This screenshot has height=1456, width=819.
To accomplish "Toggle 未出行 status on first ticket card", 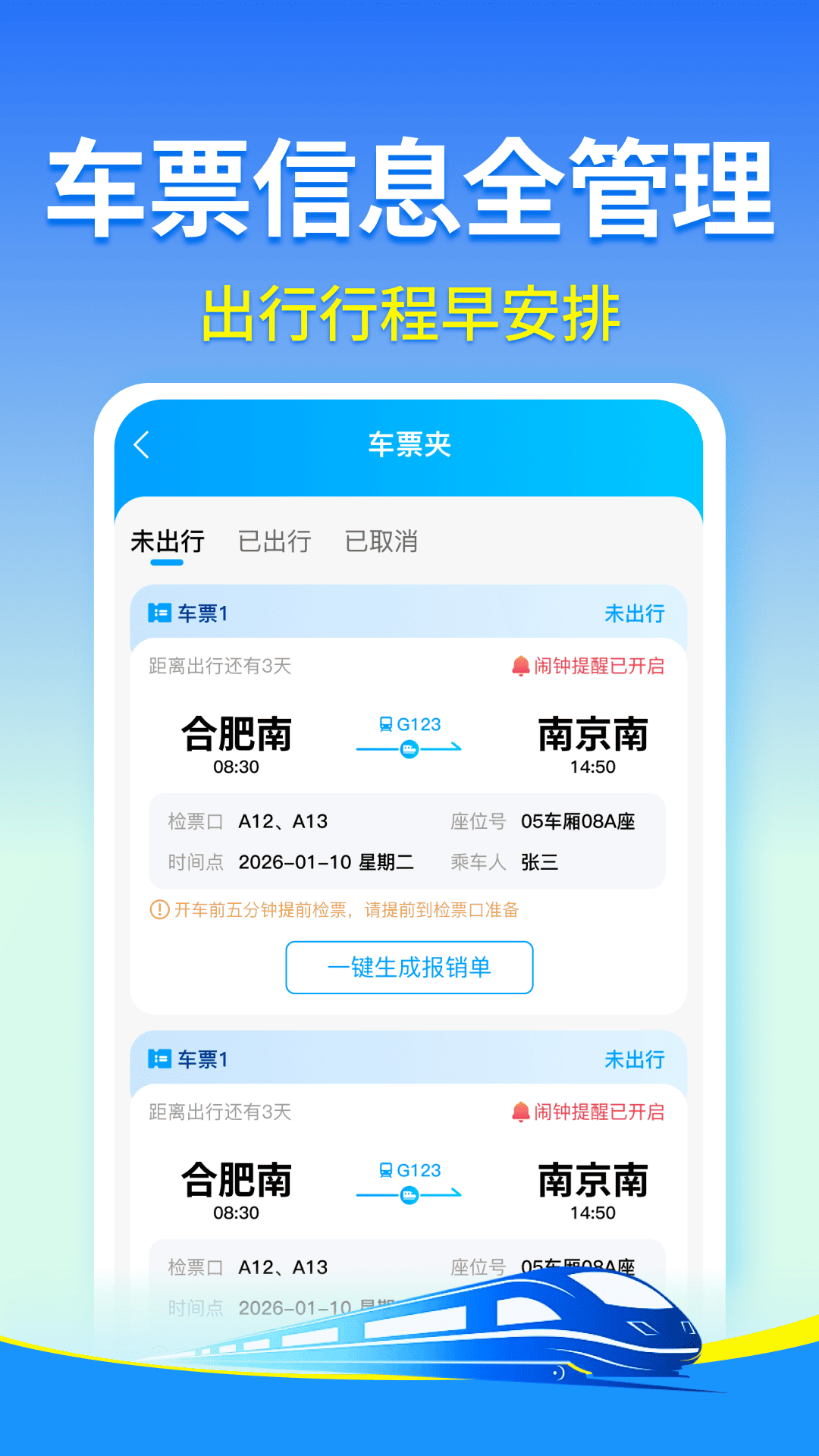I will (x=635, y=614).
